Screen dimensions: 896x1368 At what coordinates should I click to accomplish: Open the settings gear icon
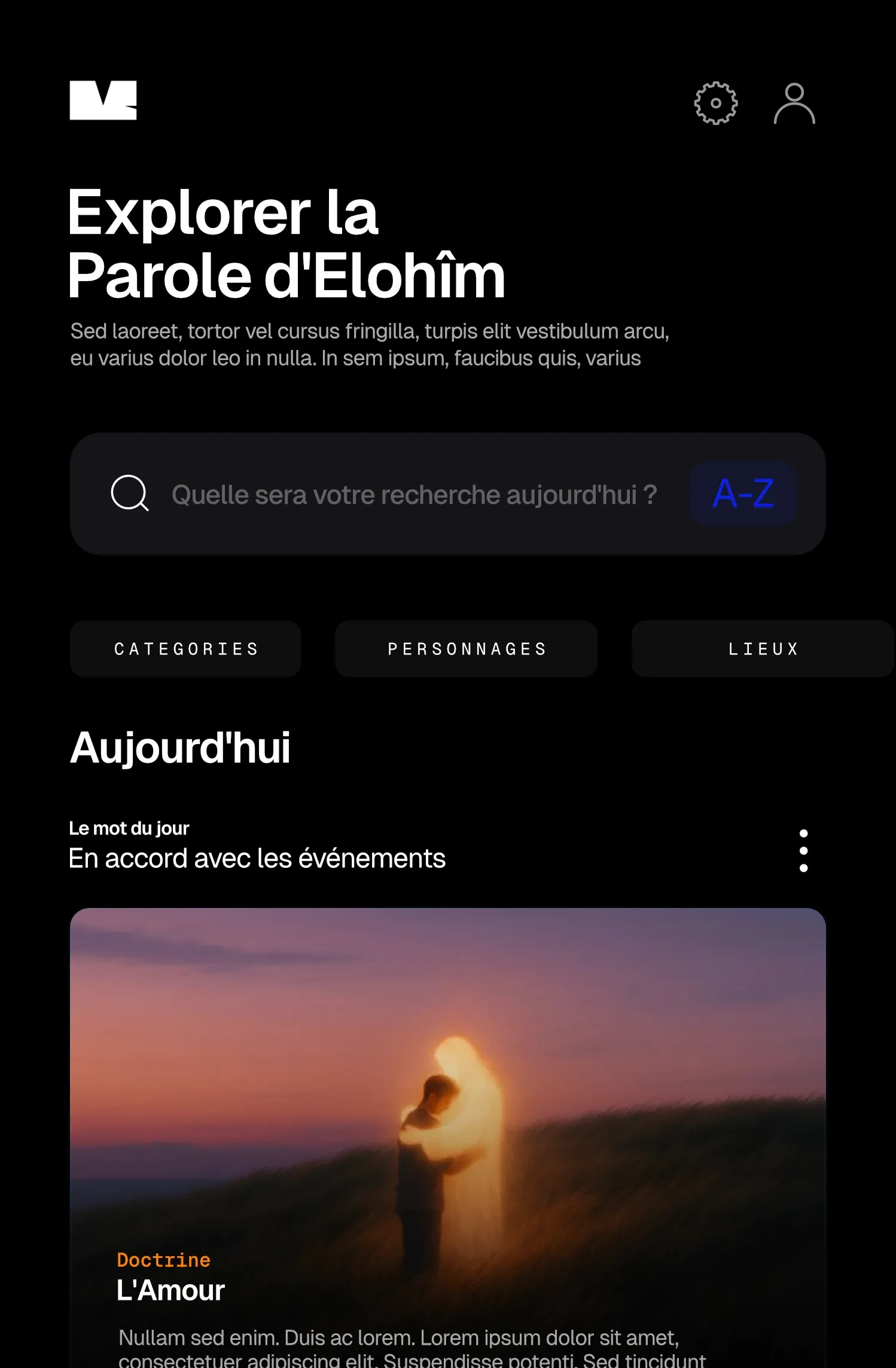coord(715,103)
